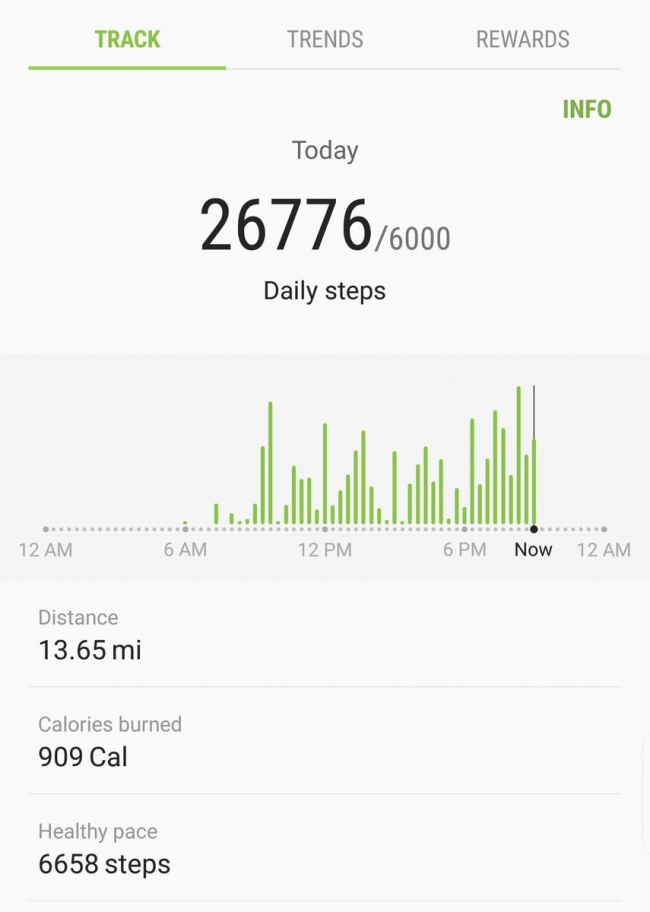Select the Track tab
Image resolution: width=650 pixels, height=912 pixels.
click(x=127, y=40)
